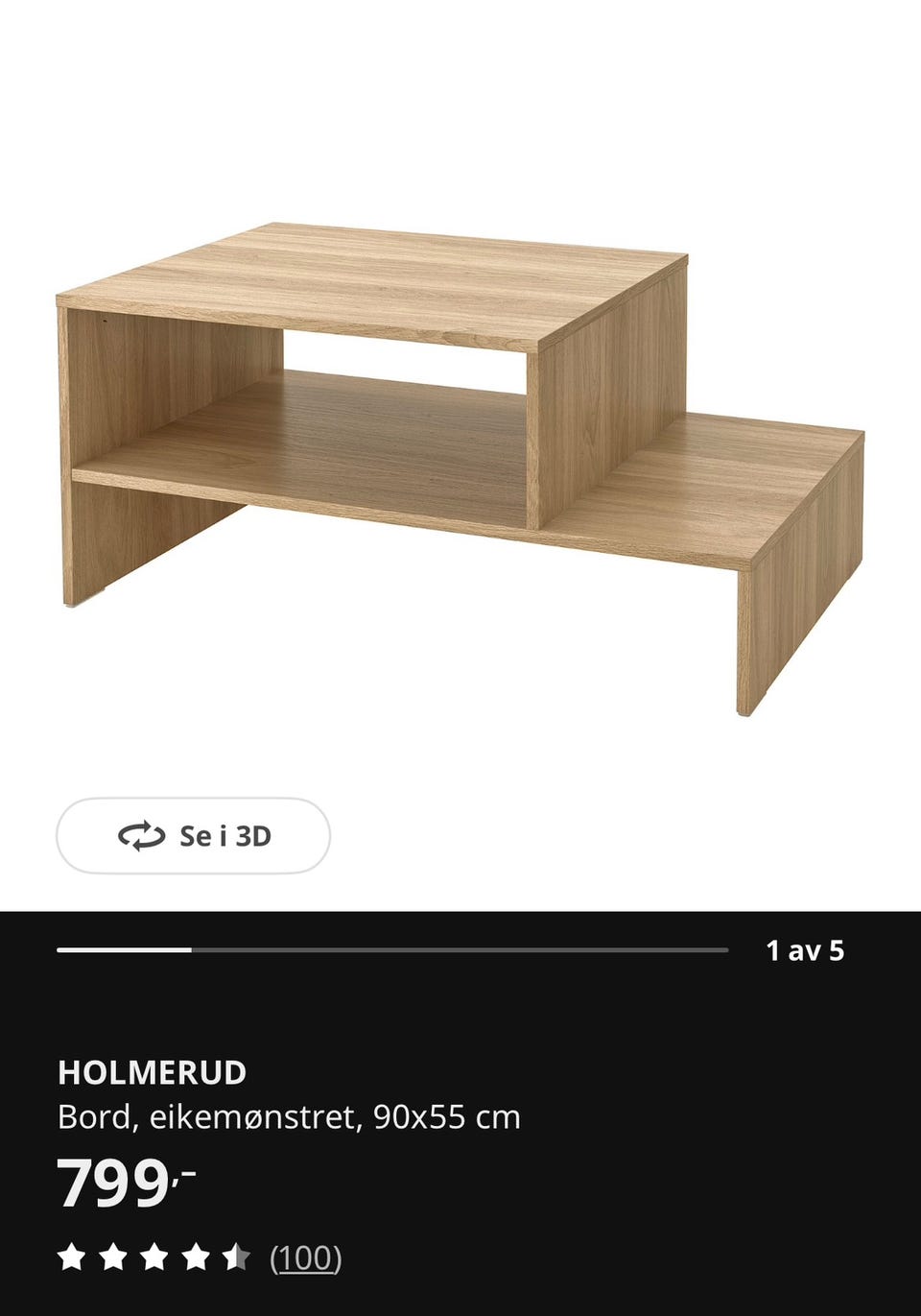
Task: Tap the 'Se i 3D' text label
Action: (x=225, y=835)
